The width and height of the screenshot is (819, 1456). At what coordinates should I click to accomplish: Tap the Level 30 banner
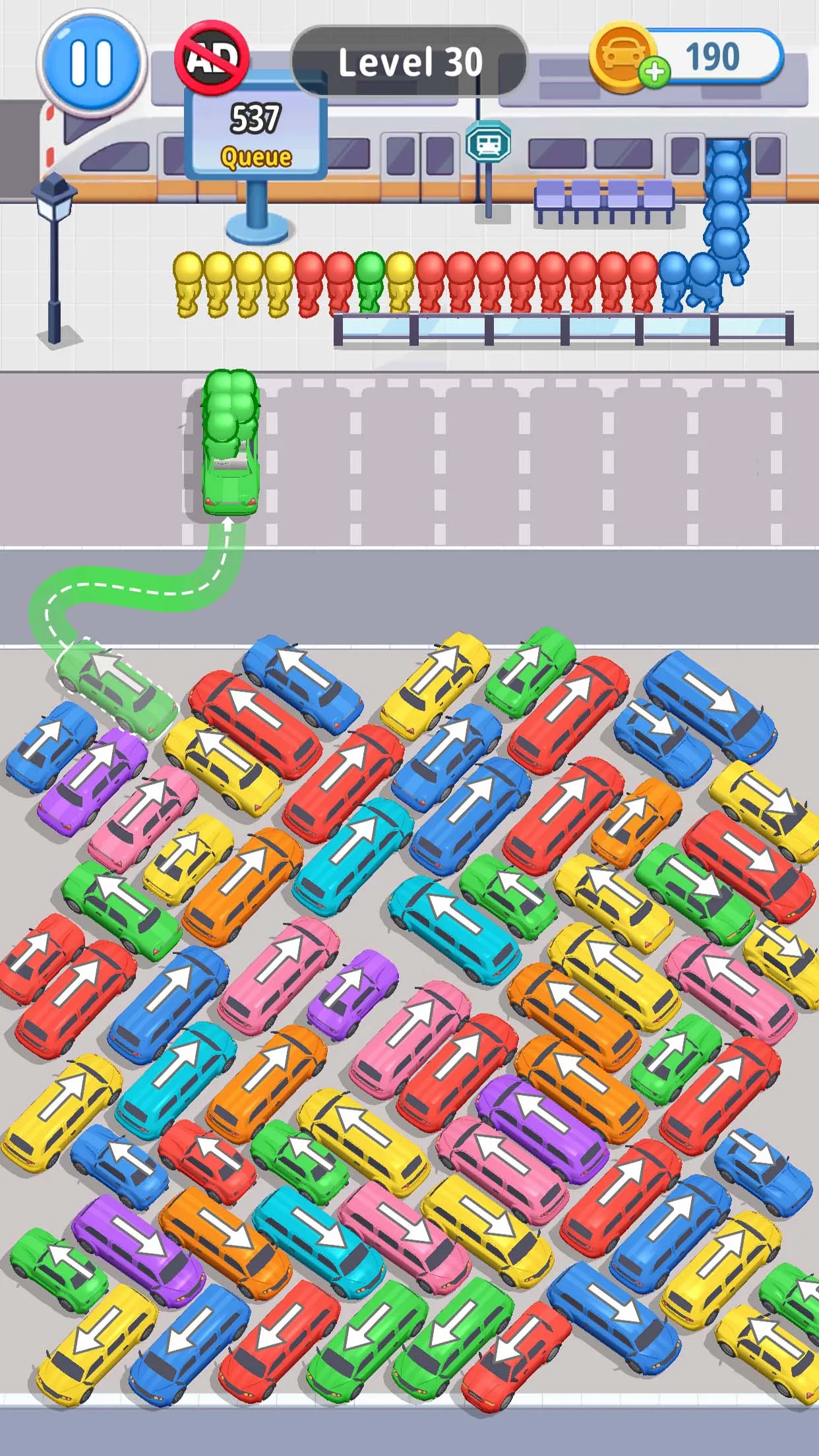[x=409, y=59]
